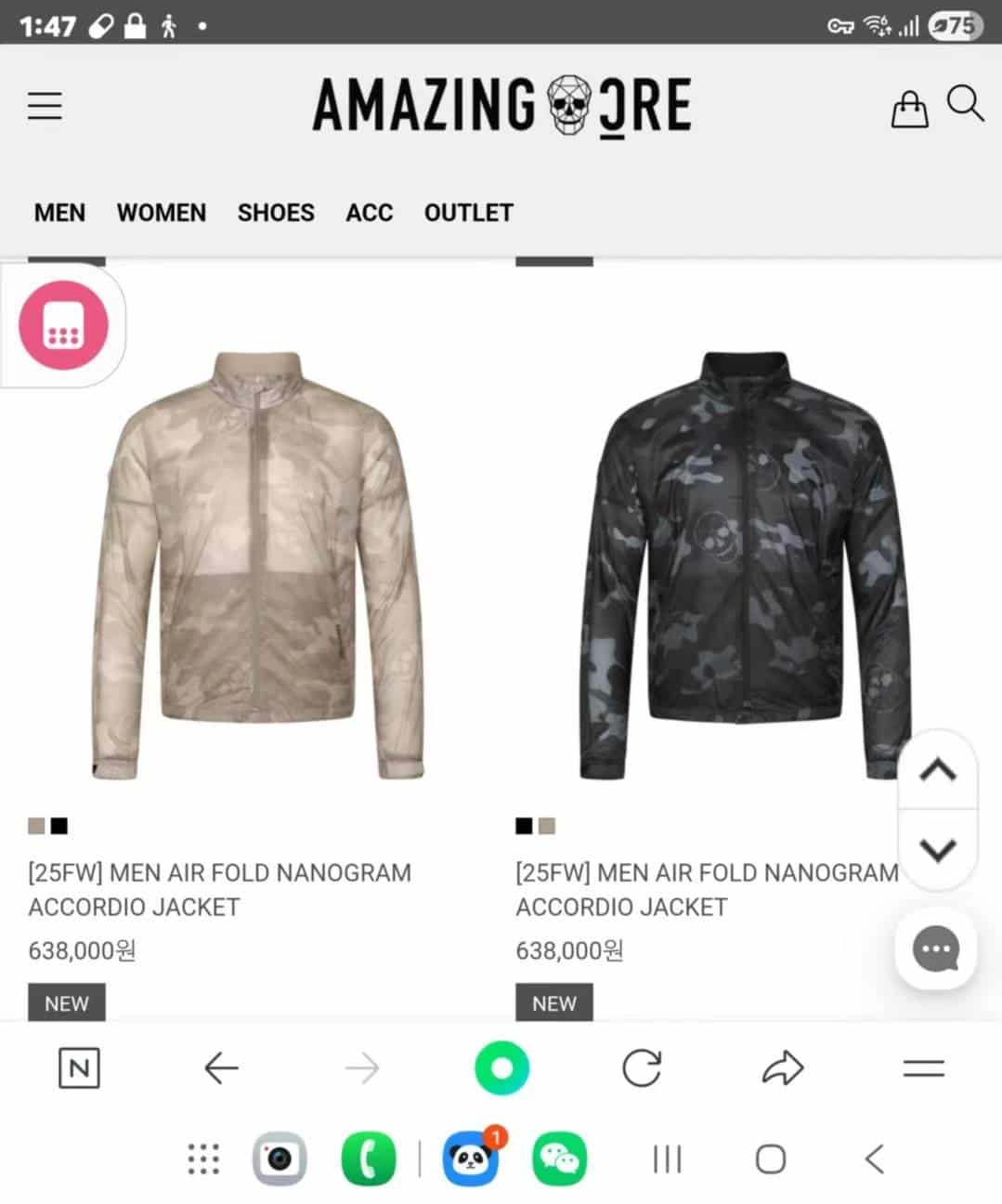The height and width of the screenshot is (1204, 1002).
Task: Open the chat support bubble
Action: pos(935,949)
